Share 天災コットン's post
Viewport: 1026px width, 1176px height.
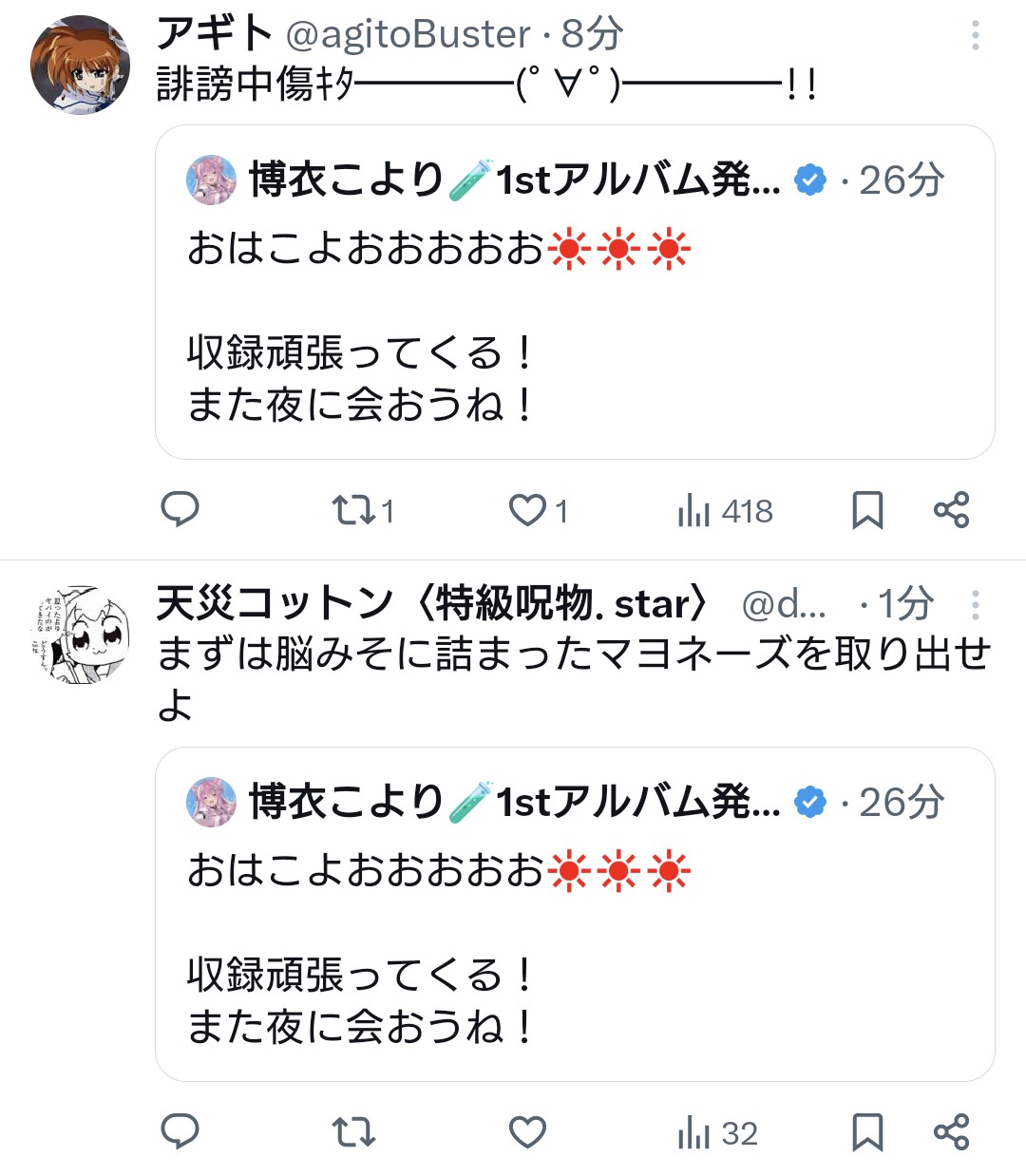pos(951,1132)
